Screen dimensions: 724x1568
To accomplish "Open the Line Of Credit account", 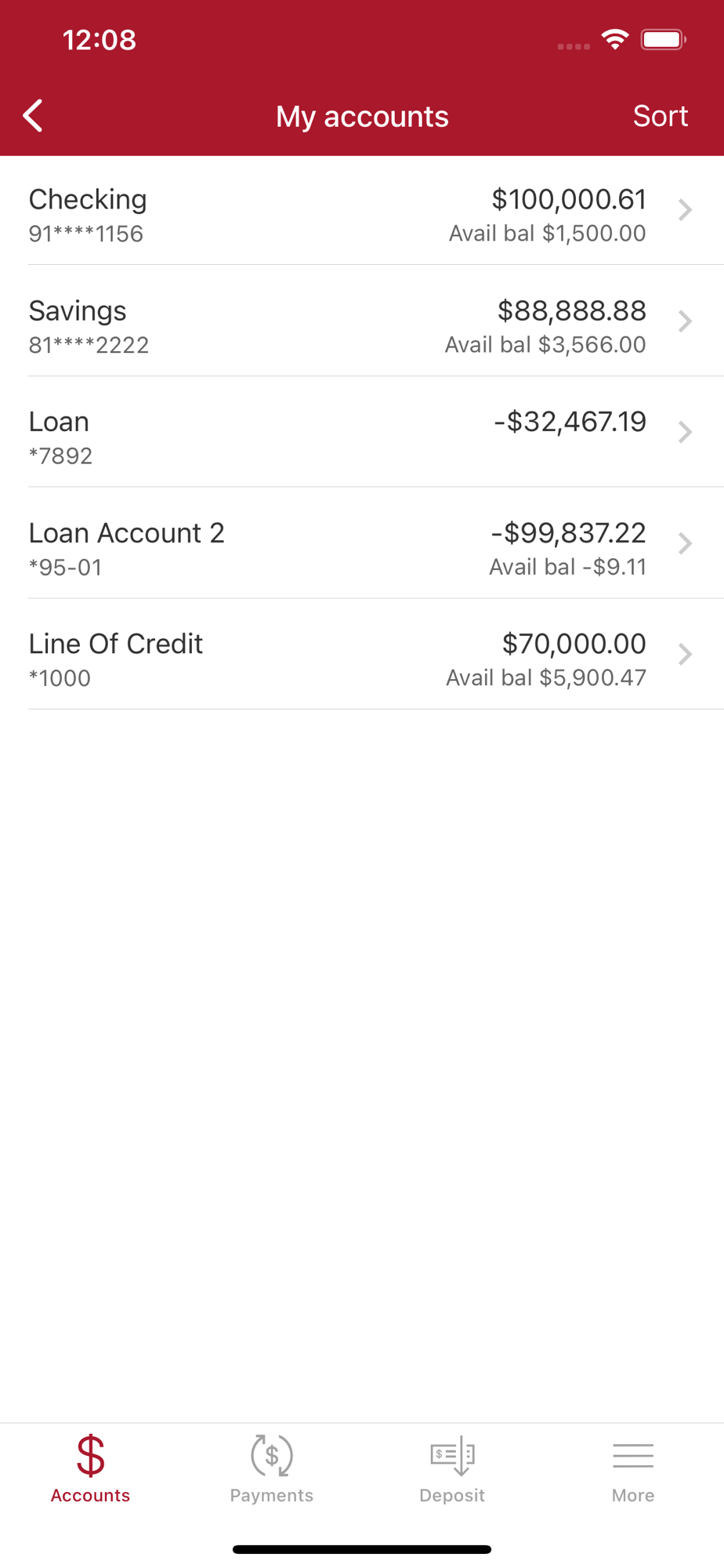I will (x=362, y=655).
